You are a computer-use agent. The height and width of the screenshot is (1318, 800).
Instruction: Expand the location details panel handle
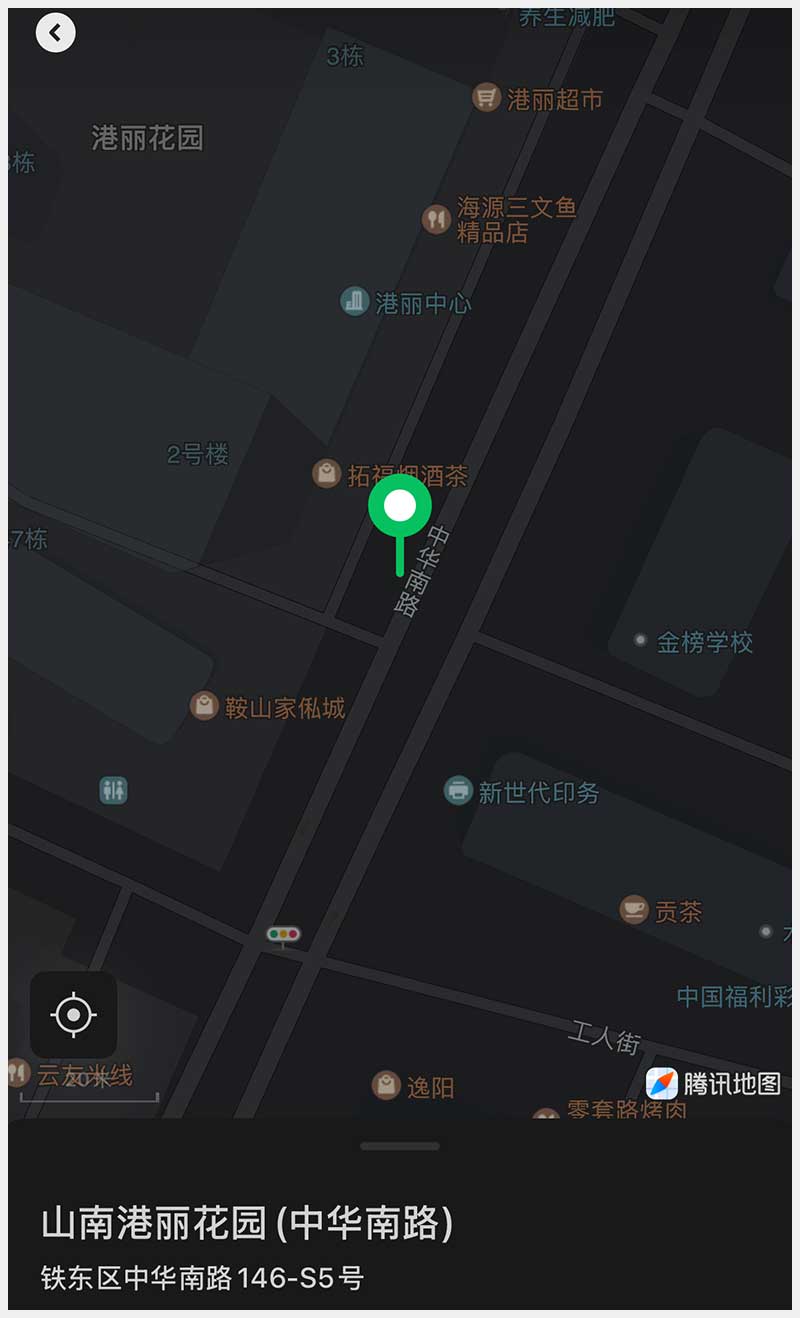pos(400,1146)
